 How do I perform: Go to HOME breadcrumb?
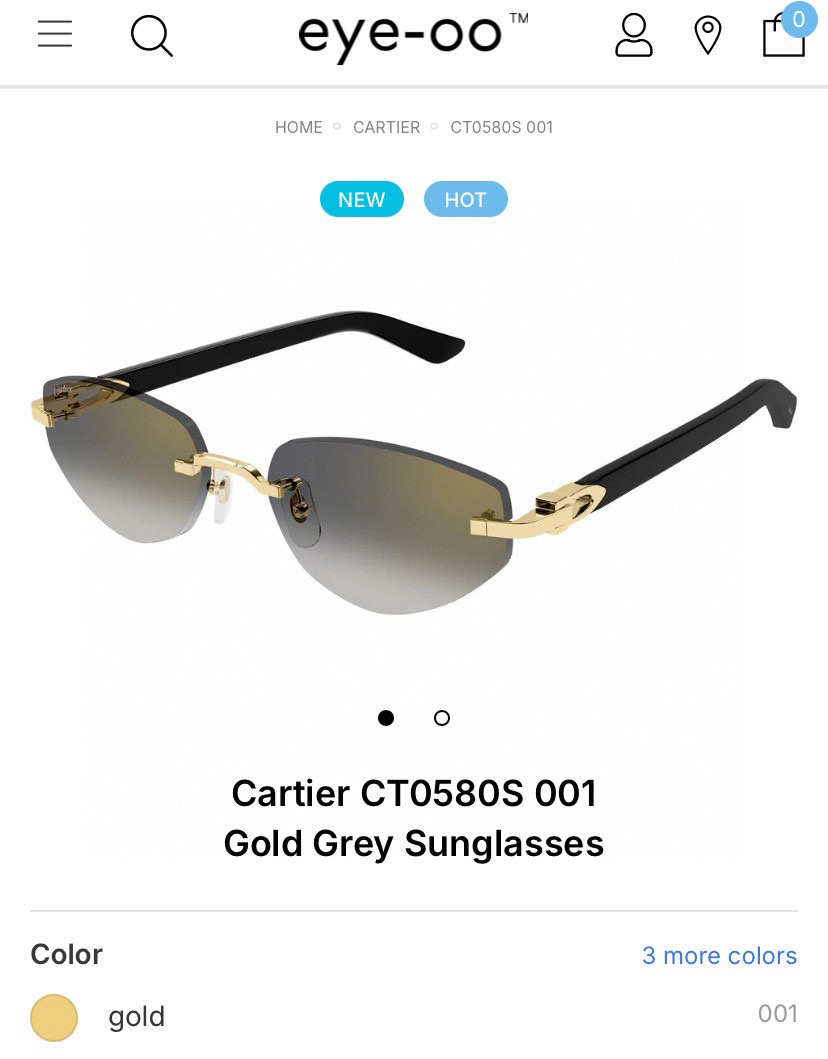tap(299, 127)
